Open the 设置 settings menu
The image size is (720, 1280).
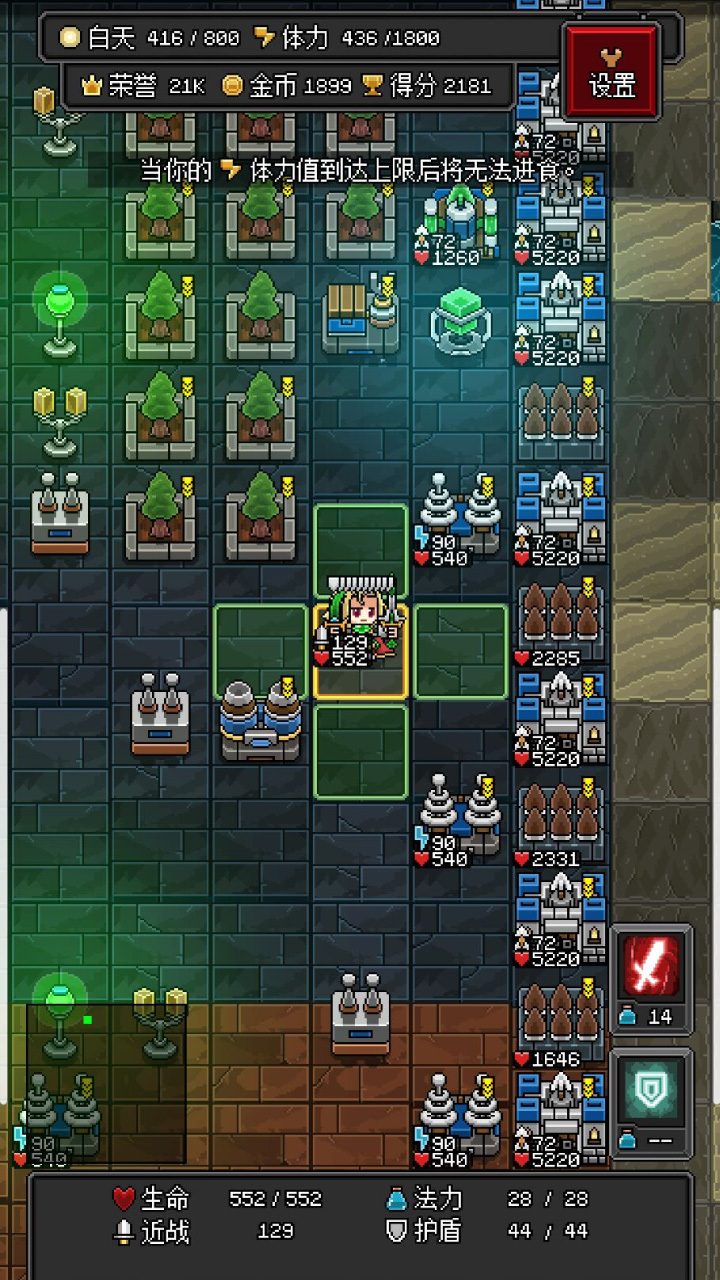coord(611,70)
